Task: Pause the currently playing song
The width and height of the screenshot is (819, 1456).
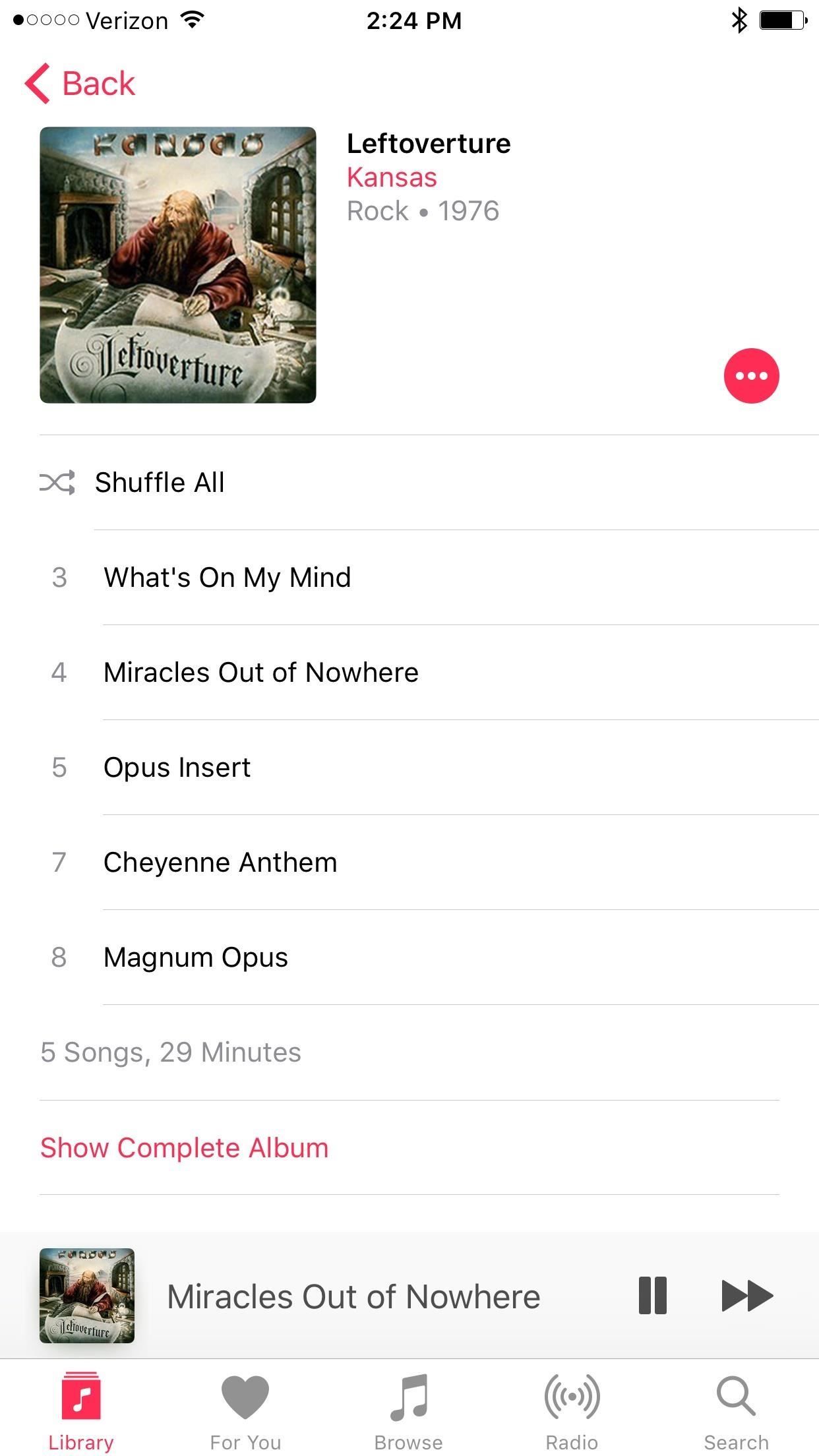Action: coord(652,1296)
